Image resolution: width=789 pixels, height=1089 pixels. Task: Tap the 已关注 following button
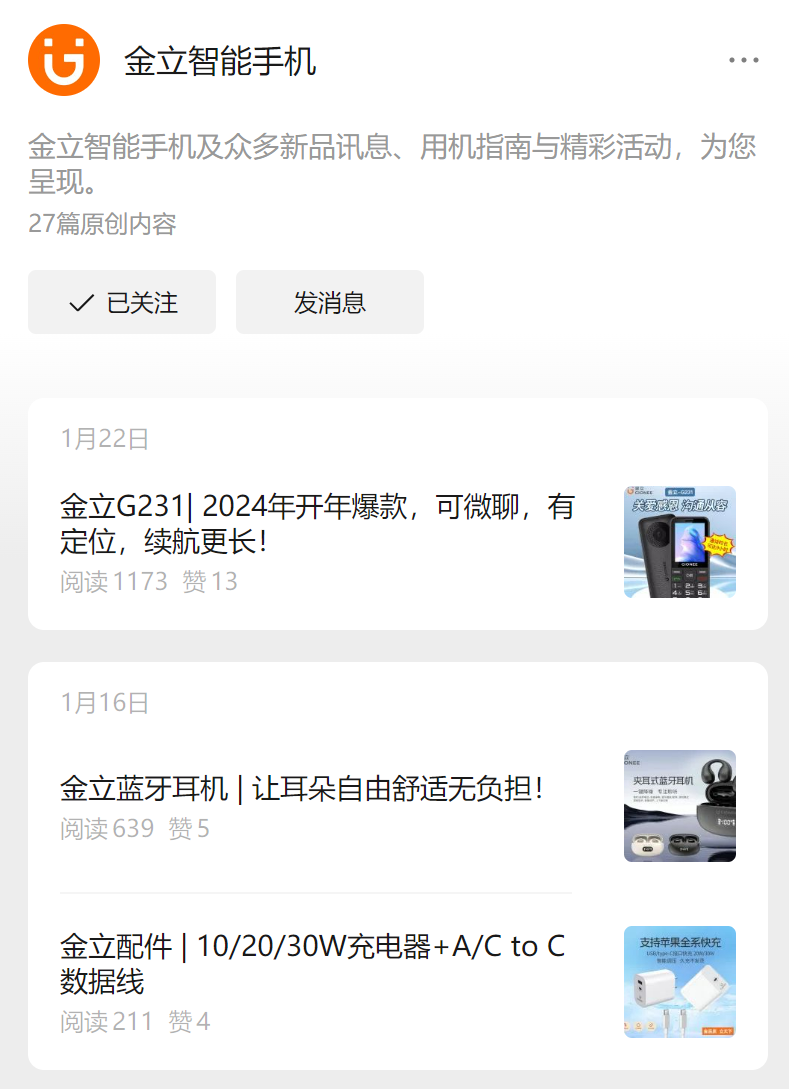(x=122, y=302)
